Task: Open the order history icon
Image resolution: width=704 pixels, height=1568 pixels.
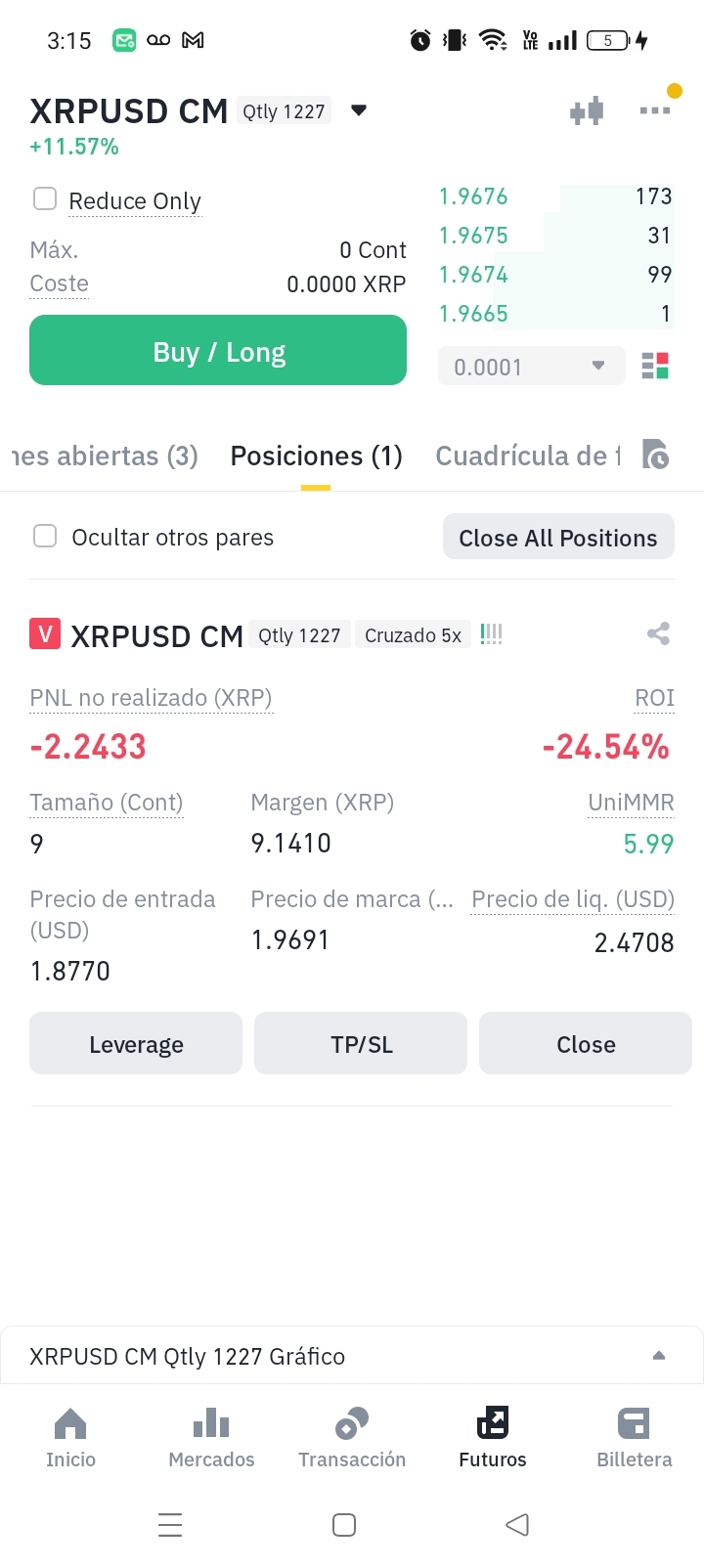Action: (x=655, y=455)
